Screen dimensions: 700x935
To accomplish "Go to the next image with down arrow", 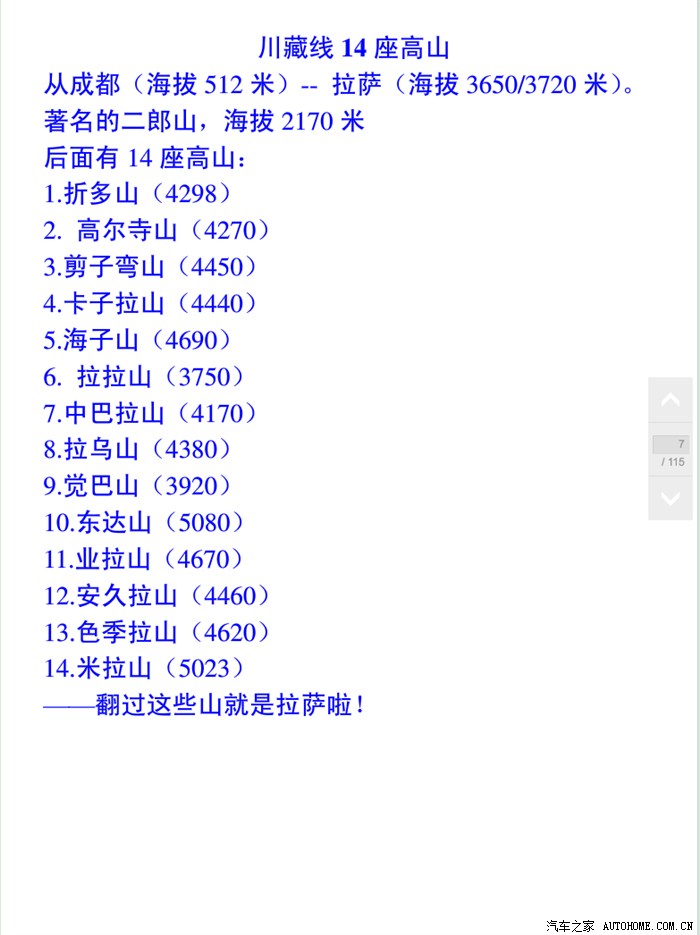I will (x=670, y=497).
